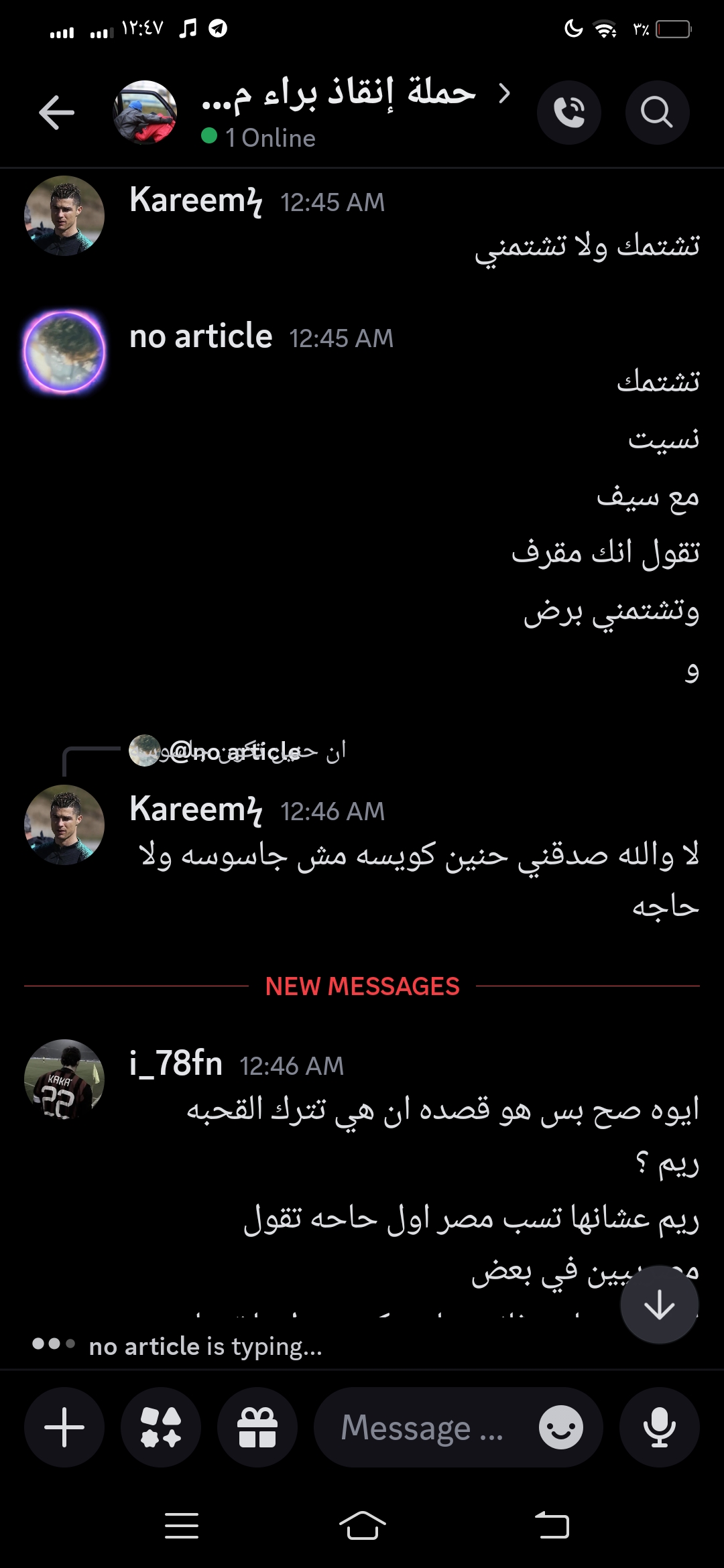
Task: Open the plus attachment menu
Action: [64, 1427]
